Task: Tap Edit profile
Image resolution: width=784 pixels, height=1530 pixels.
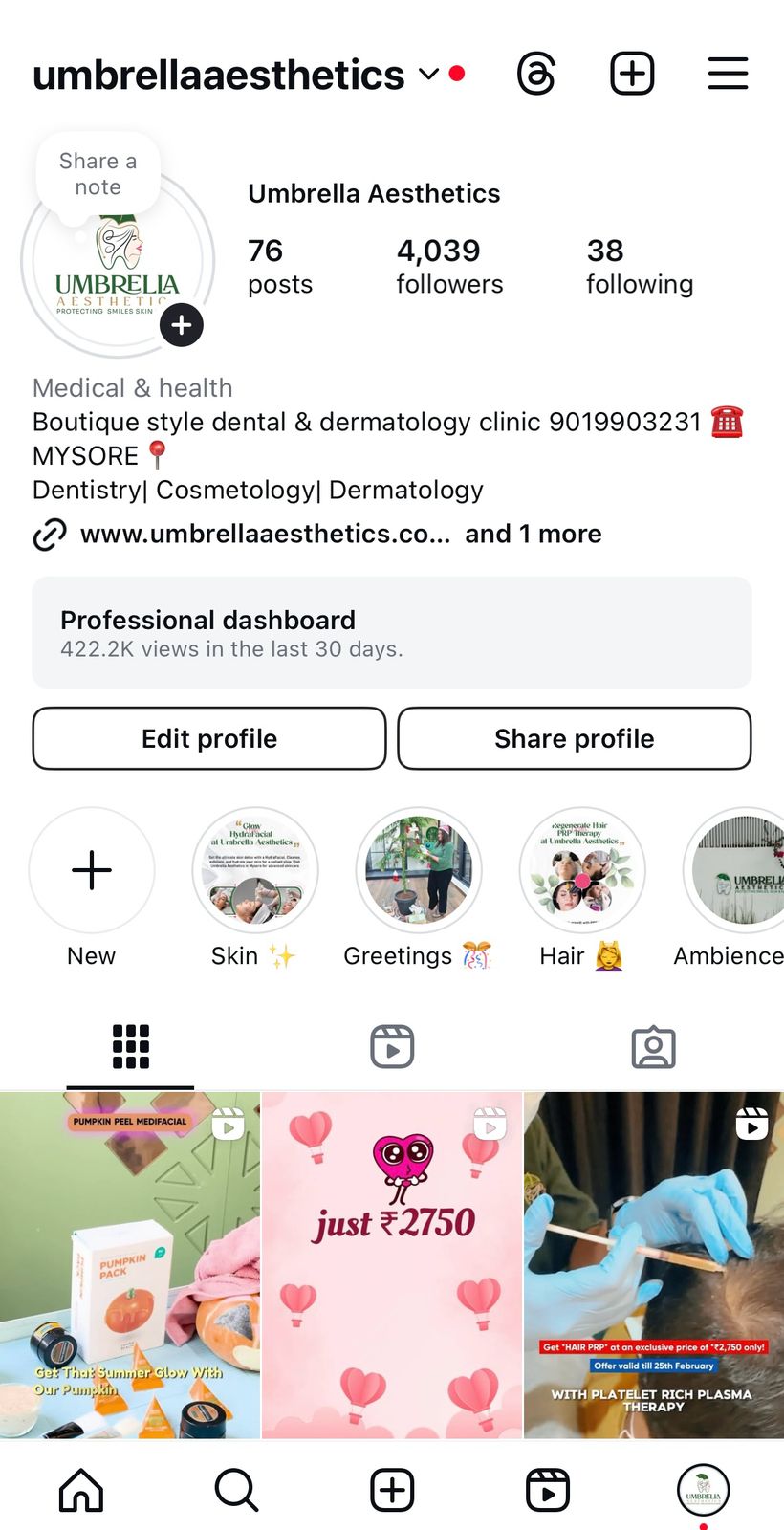Action: 209,738
